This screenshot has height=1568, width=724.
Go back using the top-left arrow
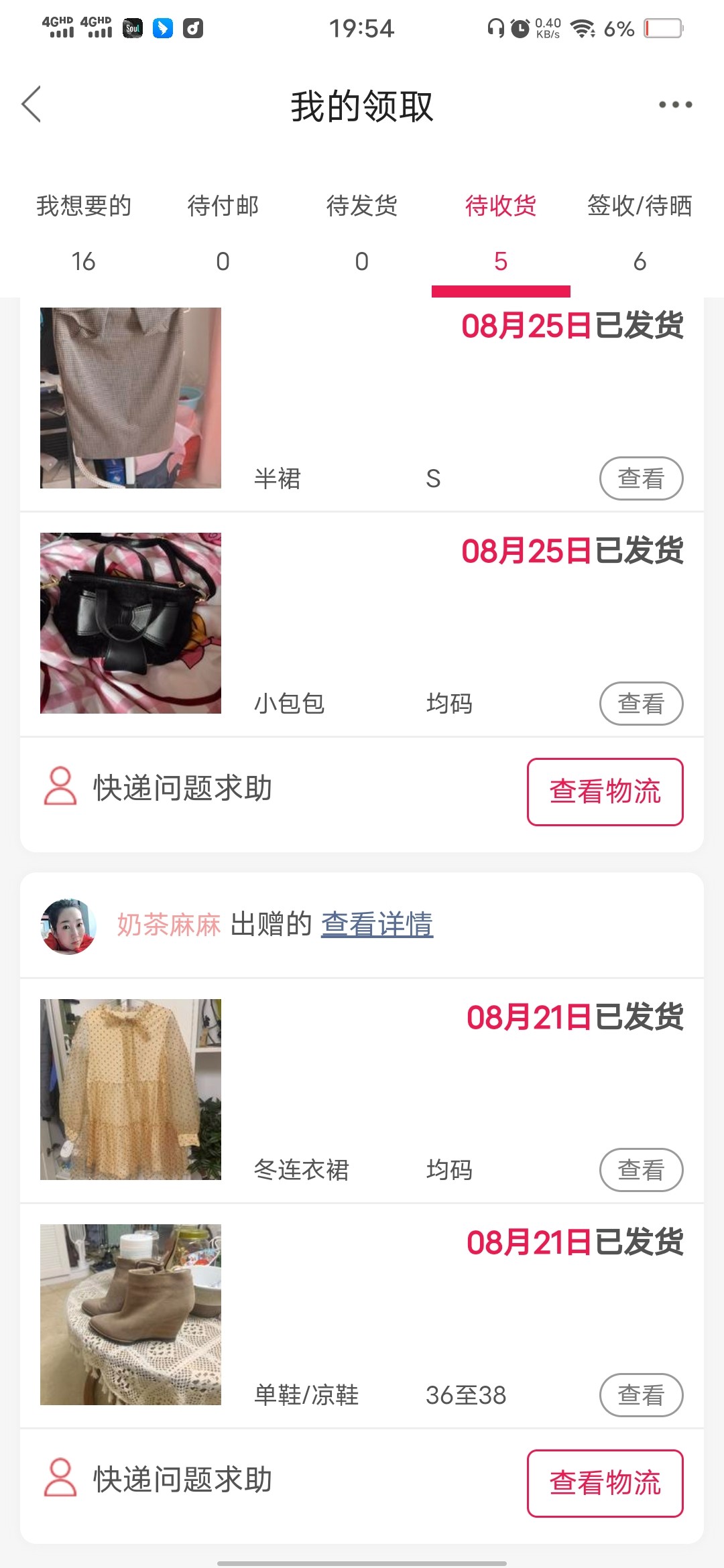pyautogui.click(x=32, y=105)
